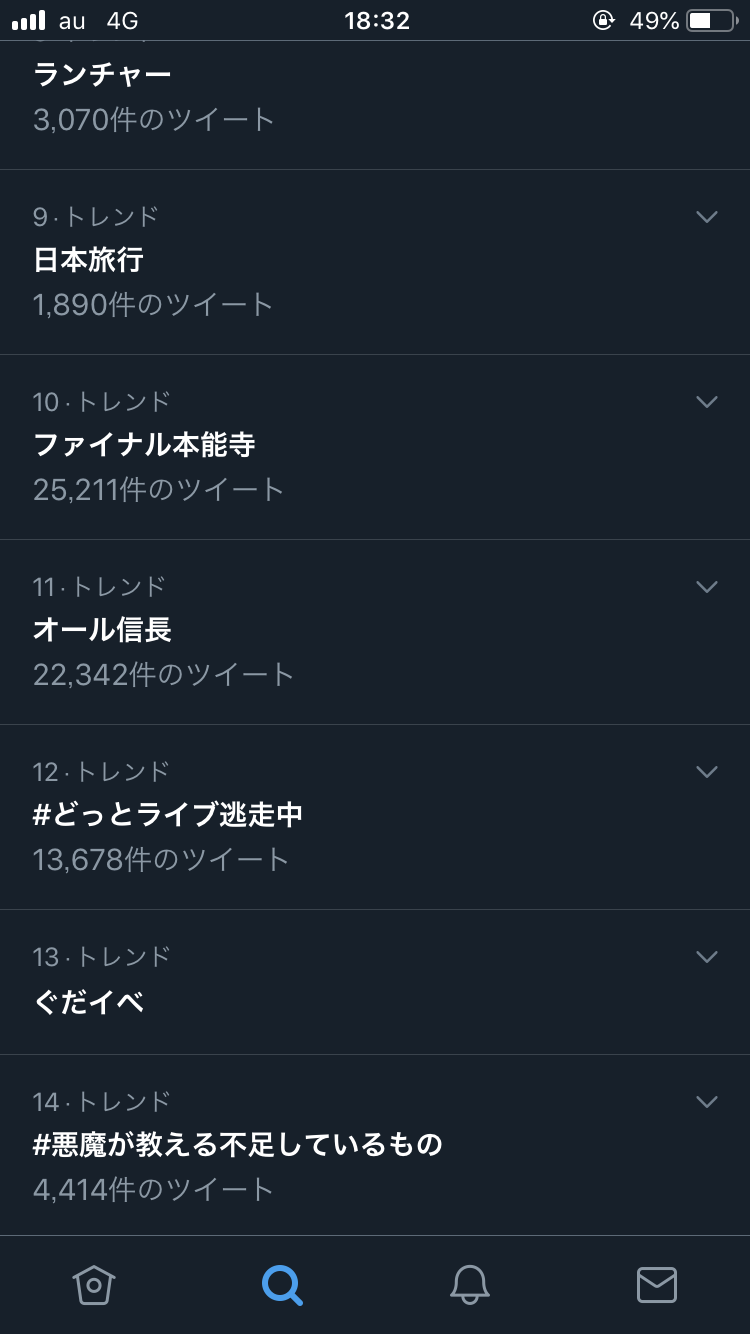Switch to the Home tab

click(94, 1284)
